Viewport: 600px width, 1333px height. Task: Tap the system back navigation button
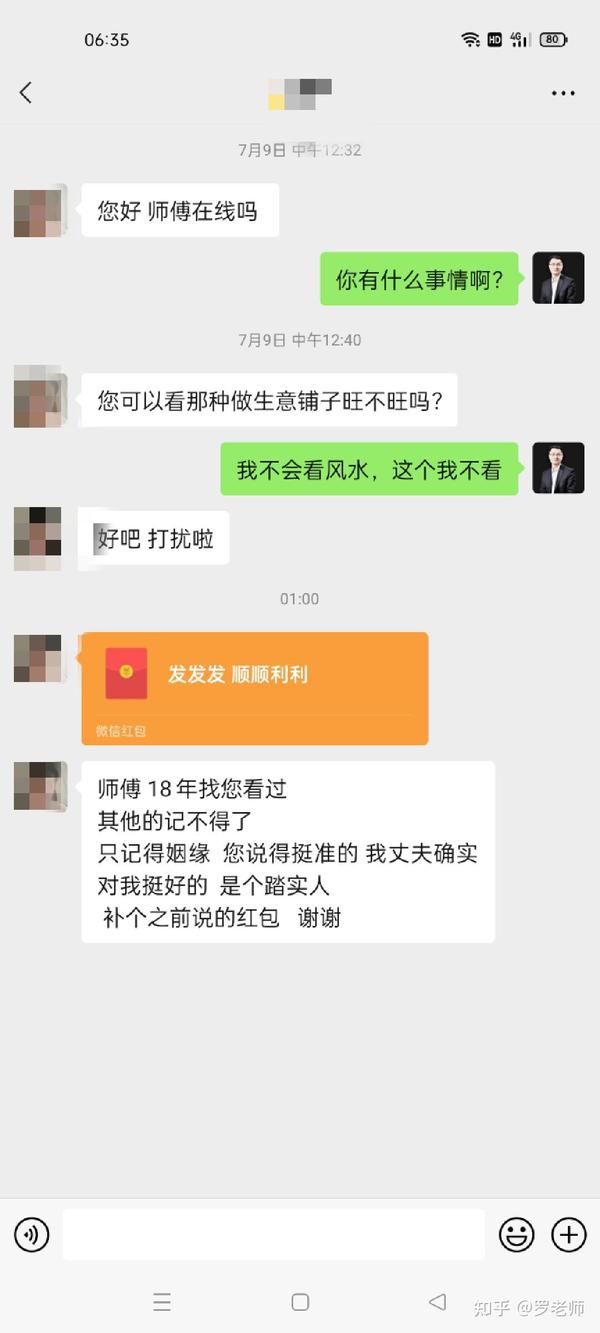437,1302
